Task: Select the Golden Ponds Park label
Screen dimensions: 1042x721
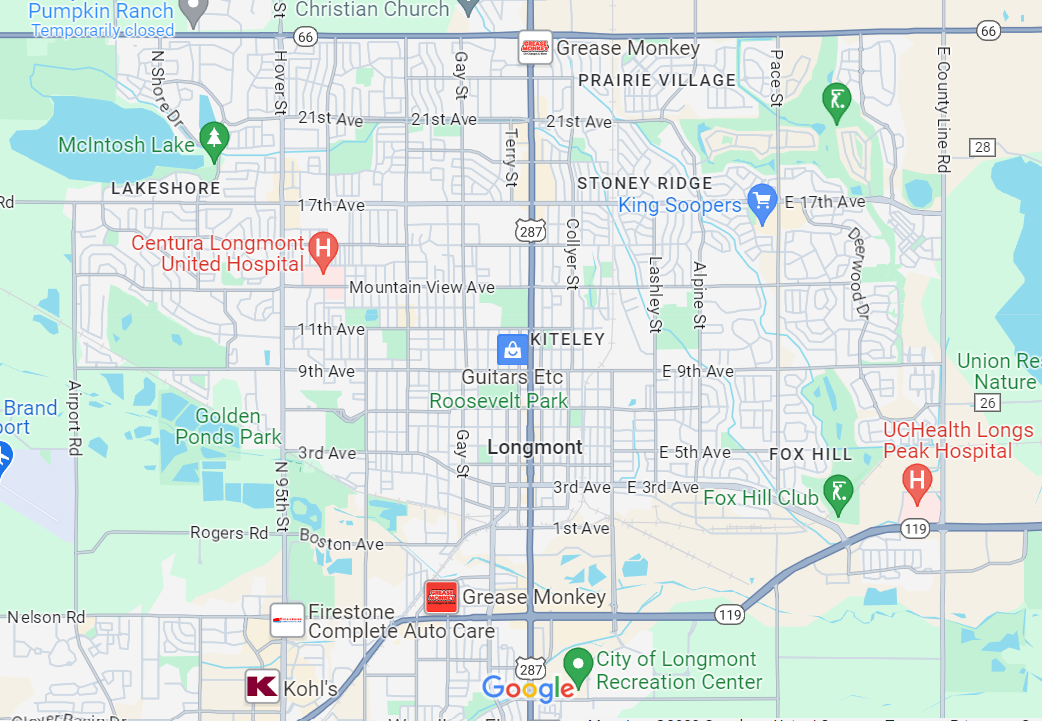Action: point(228,427)
